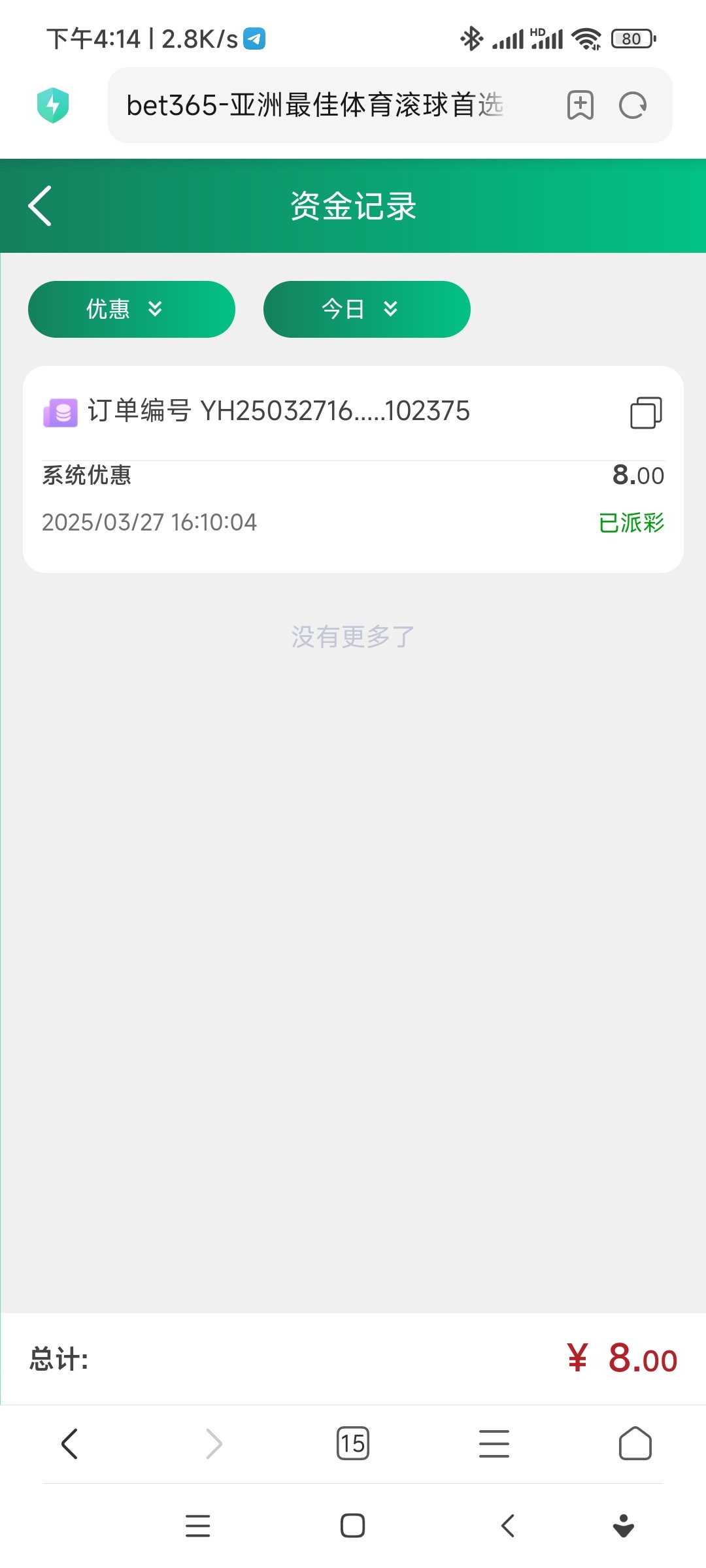706x1568 pixels.
Task: Bookmark this page in the browser
Action: [580, 105]
